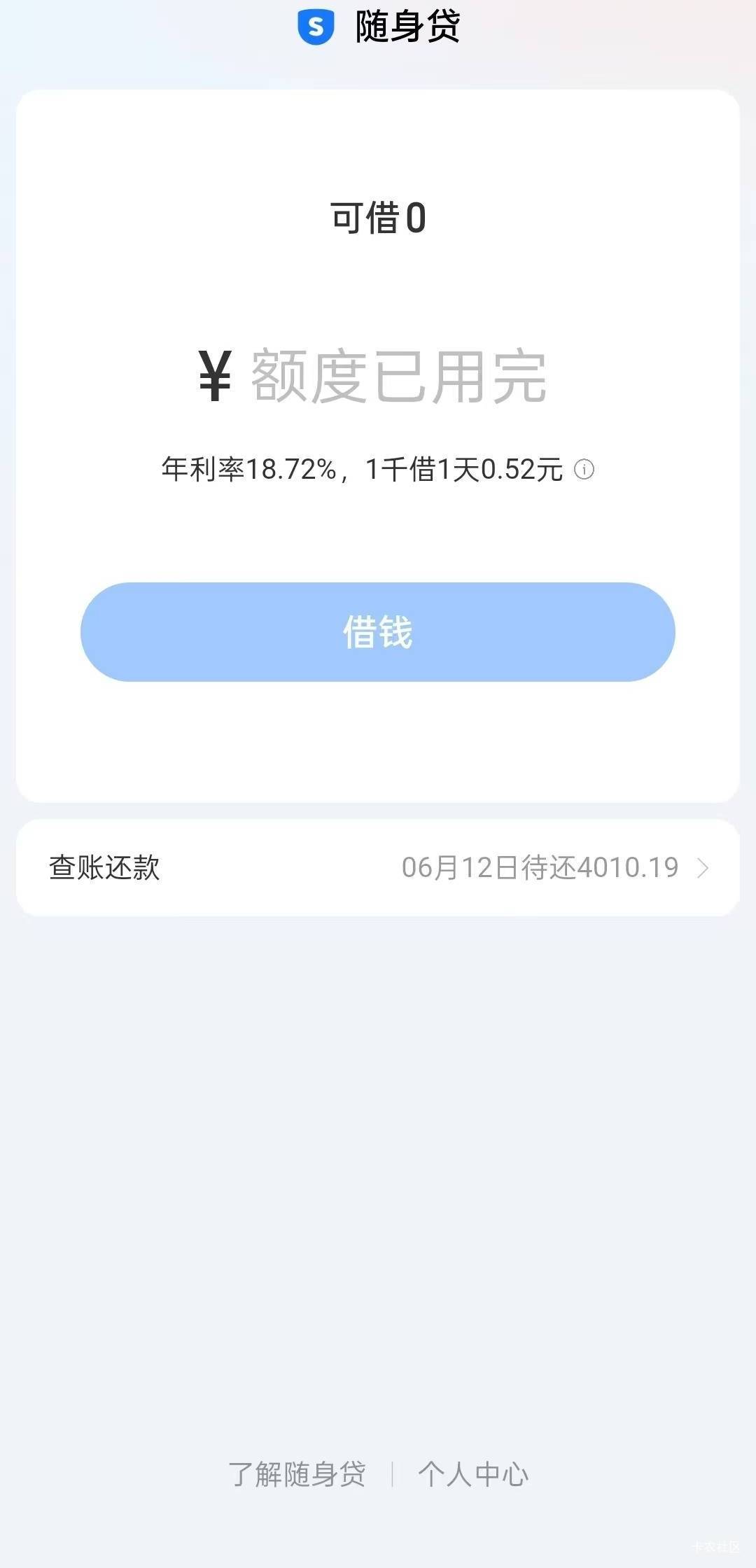The image size is (756, 1568).
Task: Go to 个人中心 personal center
Action: [x=473, y=1474]
